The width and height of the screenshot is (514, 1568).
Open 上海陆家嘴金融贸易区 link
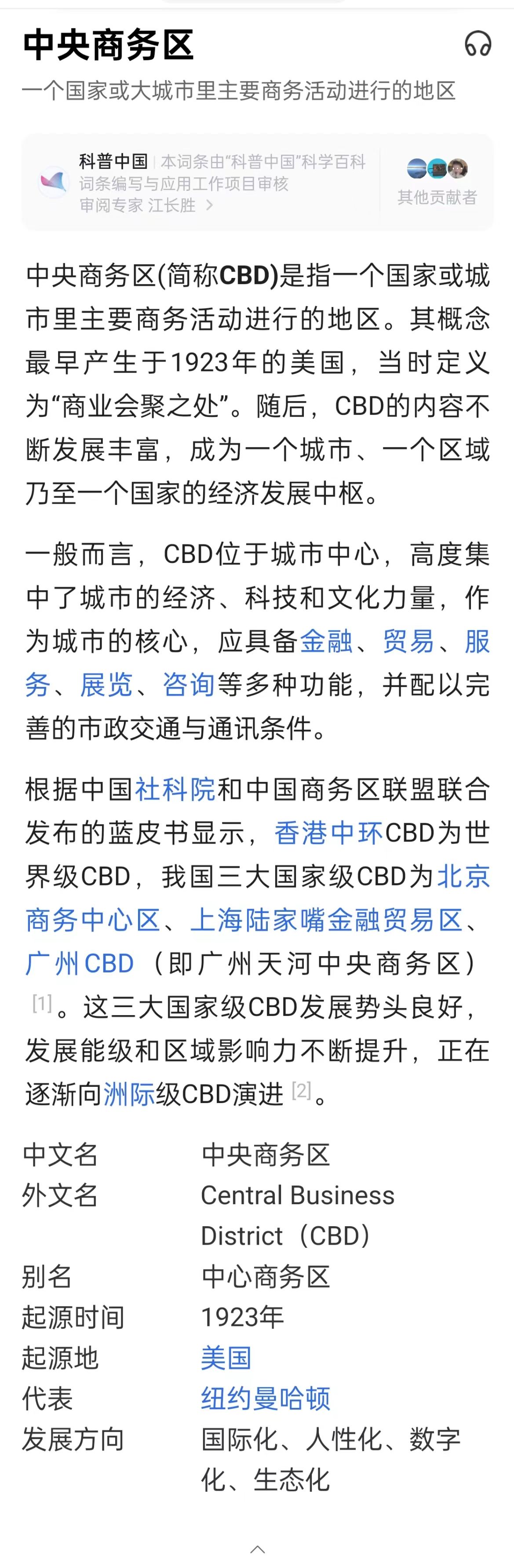[x=326, y=920]
